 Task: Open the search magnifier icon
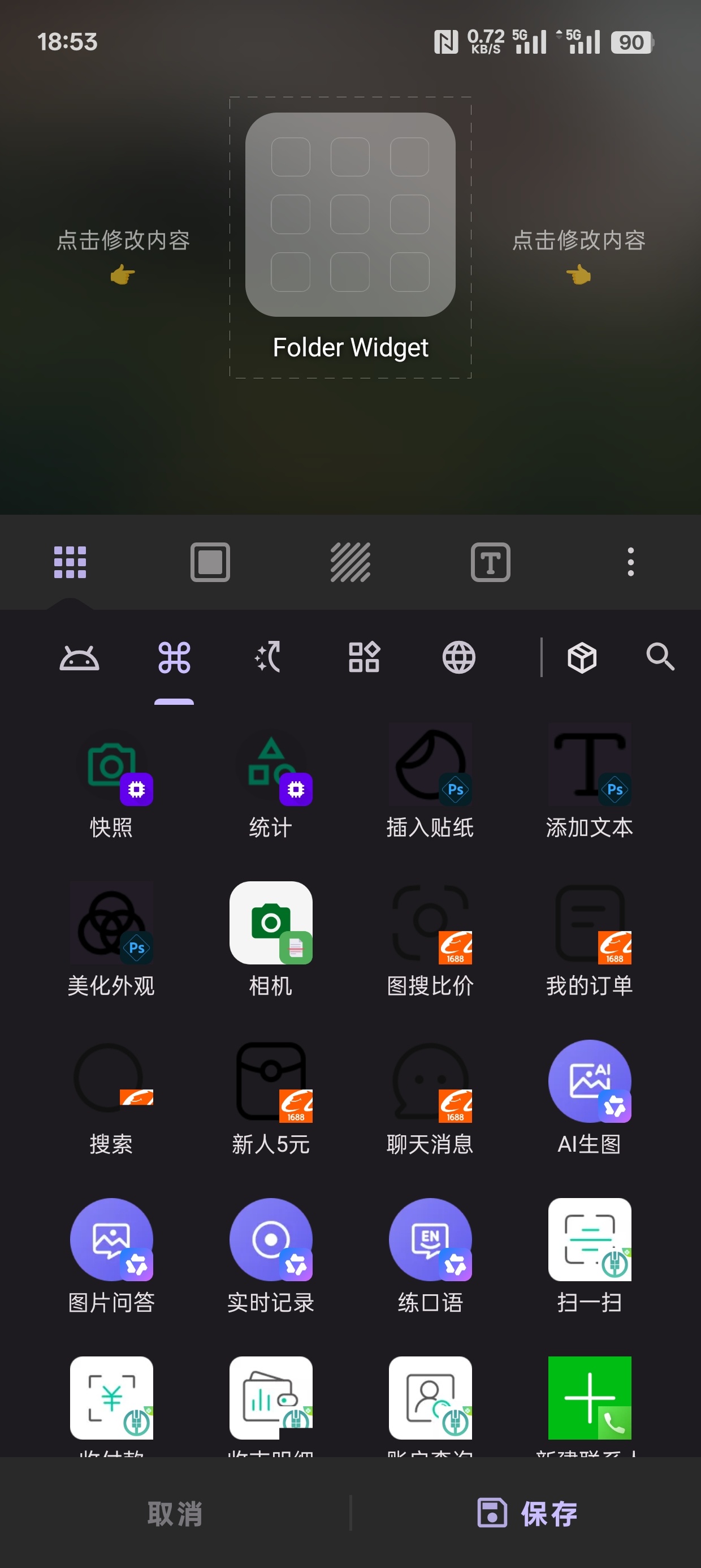[x=660, y=657]
